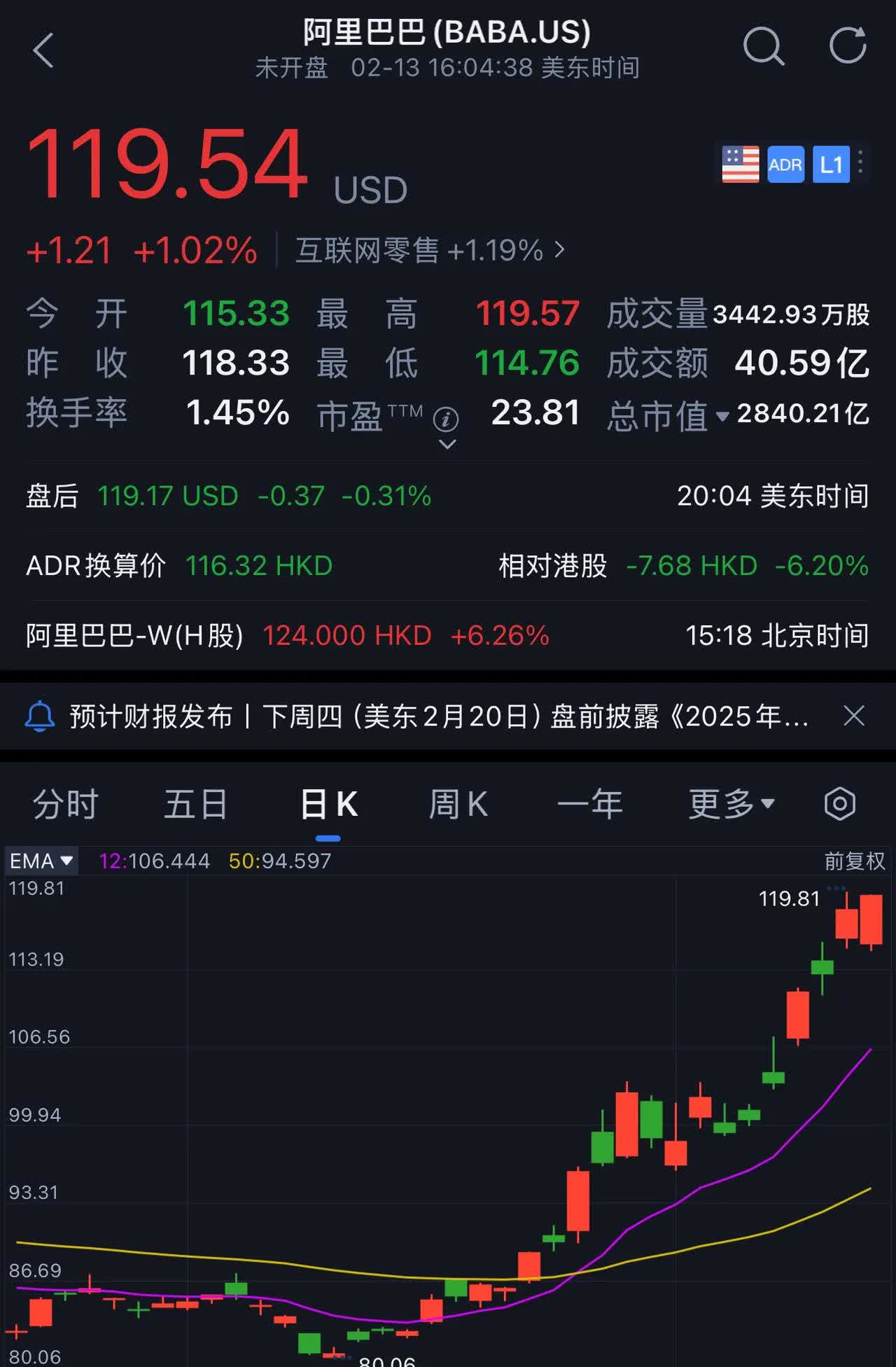Click the back arrow to return

(43, 51)
